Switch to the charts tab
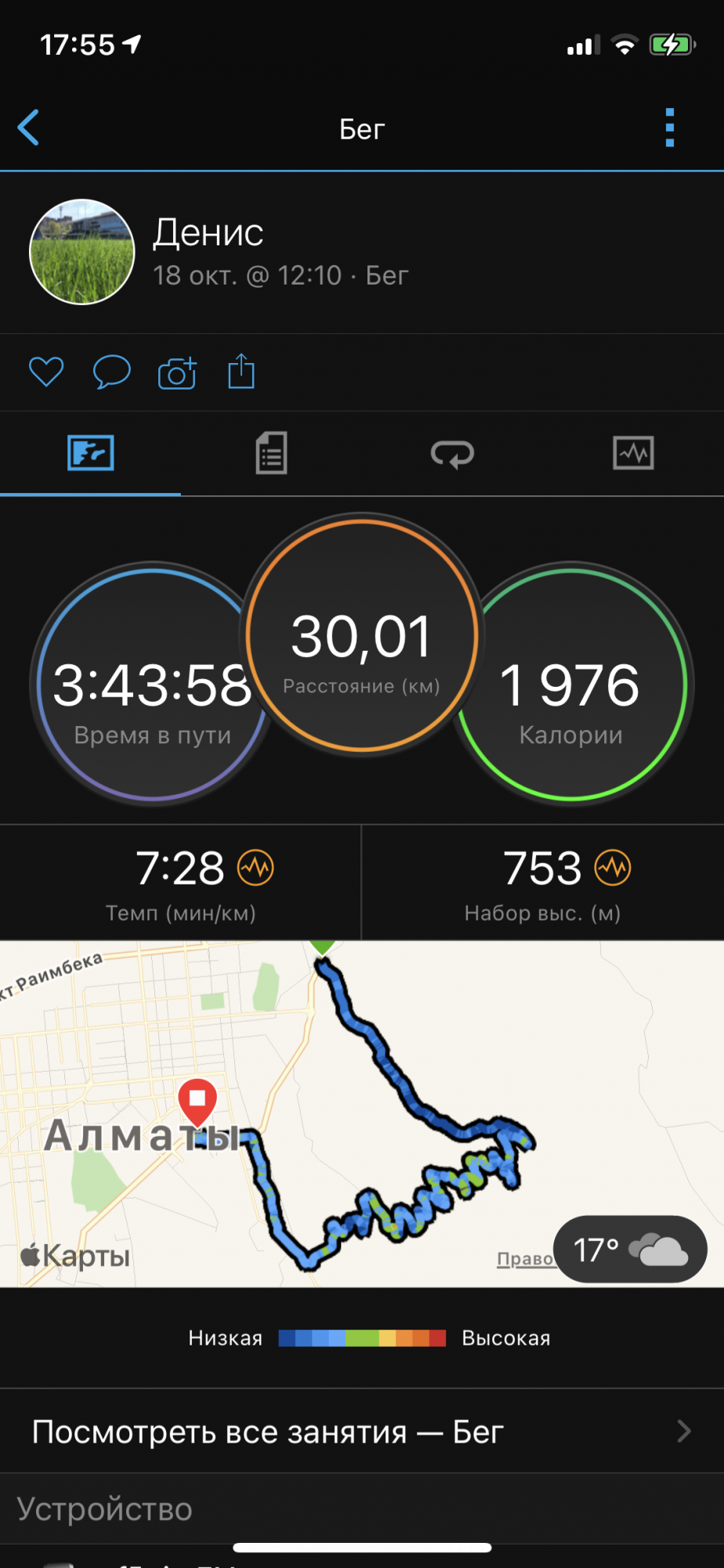This screenshot has width=724, height=1568. tap(633, 453)
